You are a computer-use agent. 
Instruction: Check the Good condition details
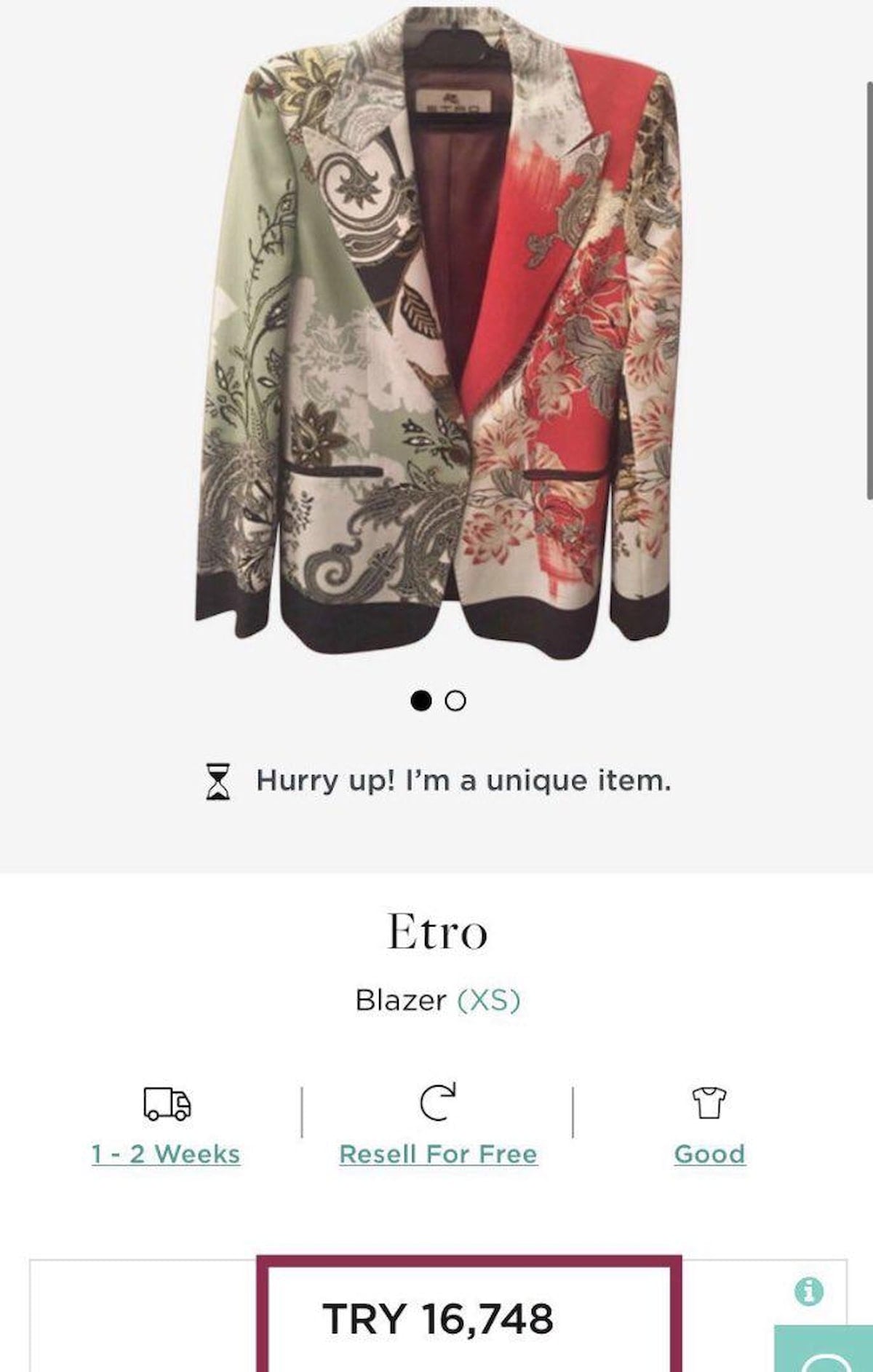pyautogui.click(x=709, y=1154)
